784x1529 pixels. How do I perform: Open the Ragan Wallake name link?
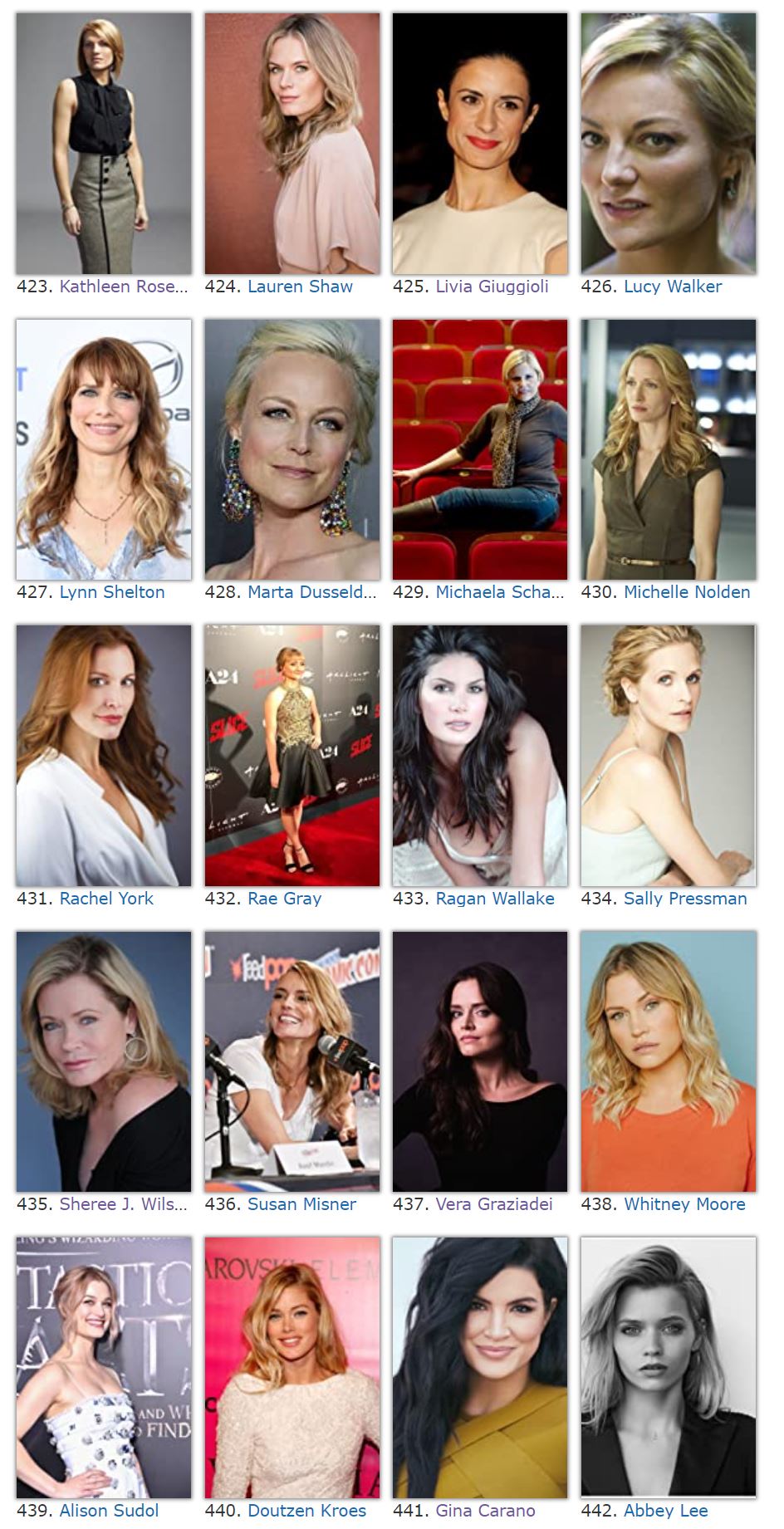click(495, 899)
